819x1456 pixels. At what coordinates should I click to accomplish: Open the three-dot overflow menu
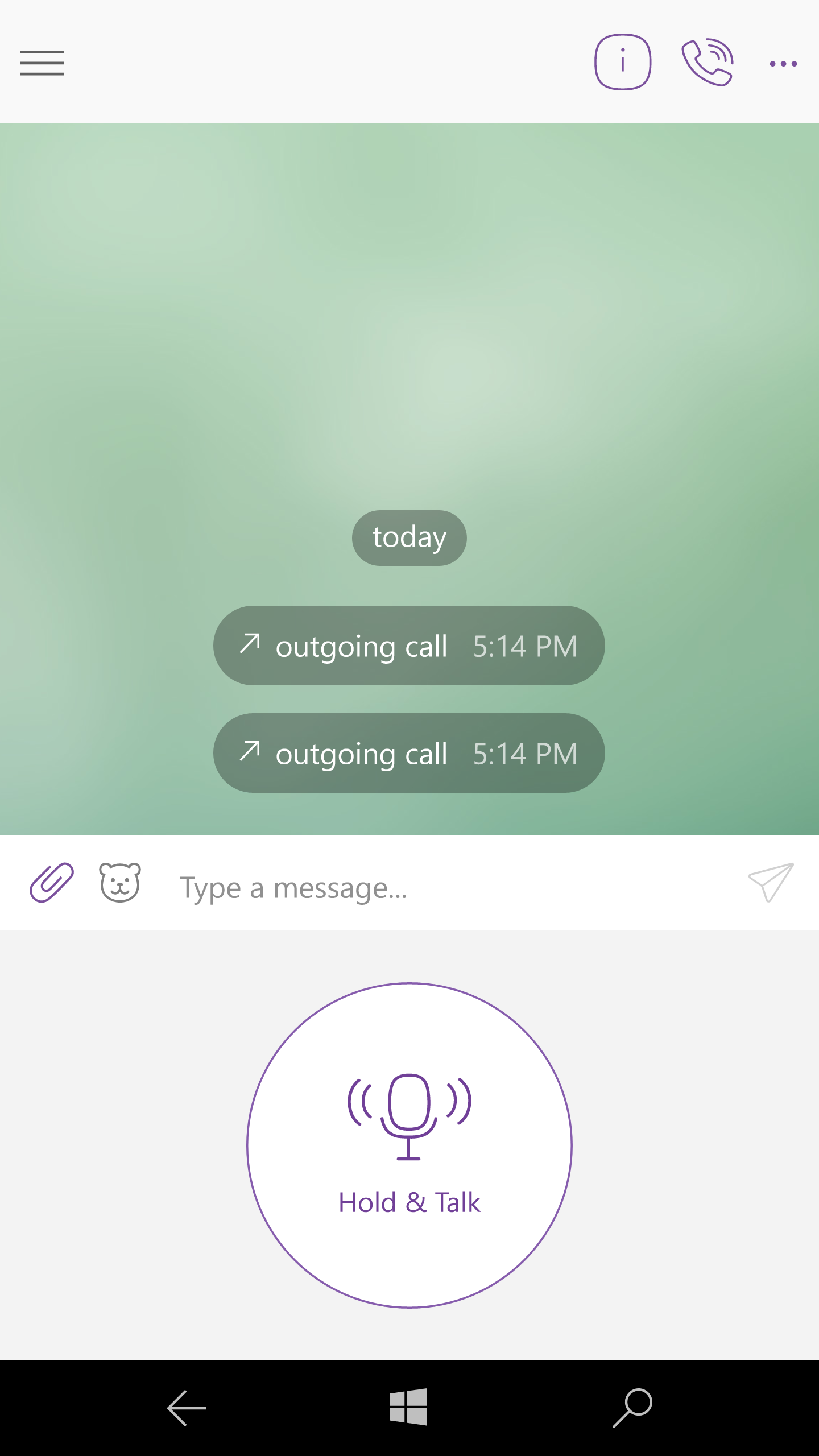pos(783,64)
